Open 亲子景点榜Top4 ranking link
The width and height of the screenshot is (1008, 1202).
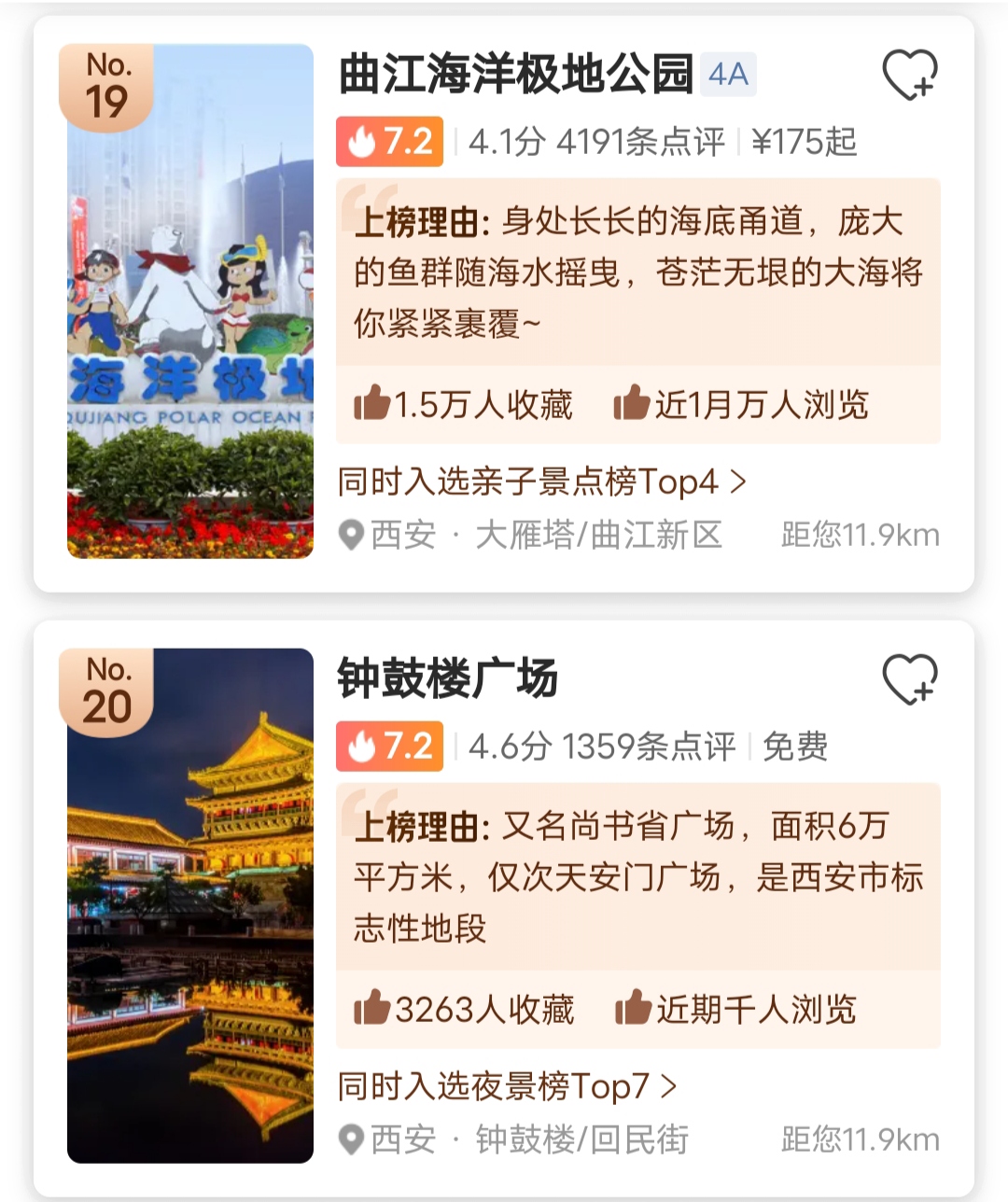pyautogui.click(x=542, y=482)
